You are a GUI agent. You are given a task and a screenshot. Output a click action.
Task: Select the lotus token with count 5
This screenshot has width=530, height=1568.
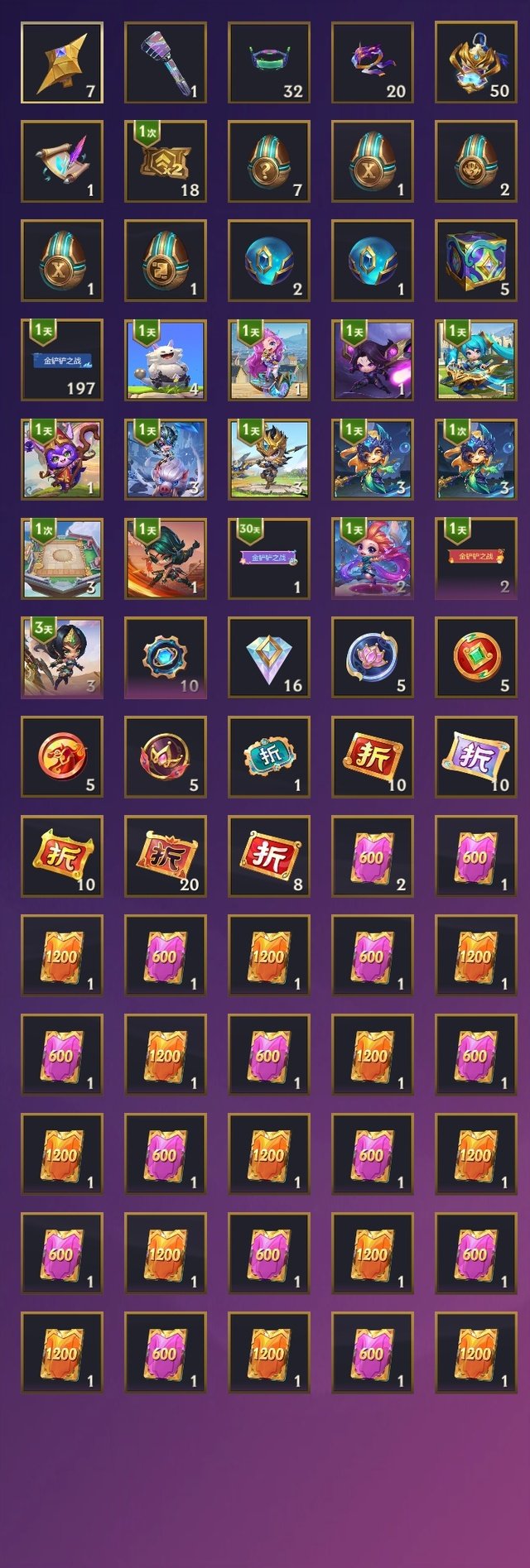coord(373,658)
